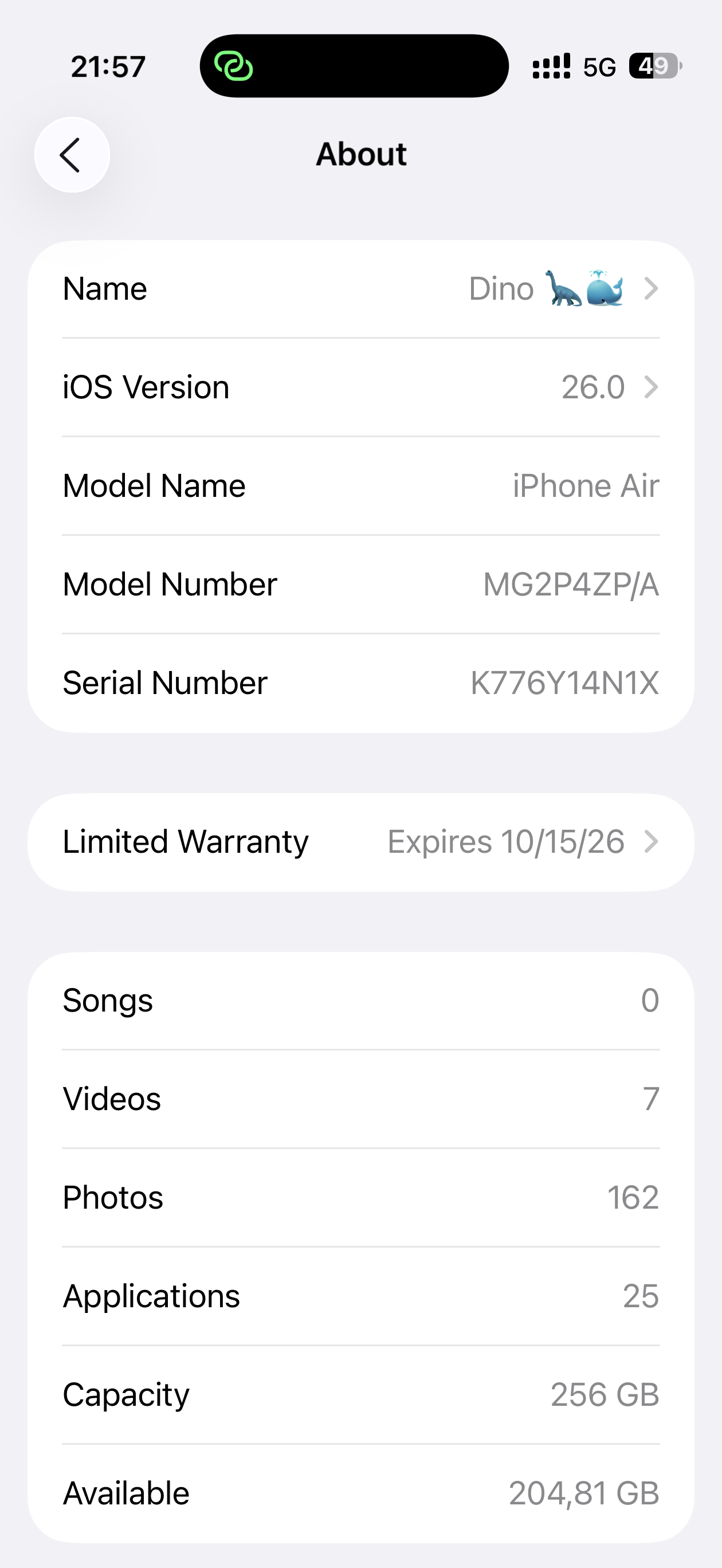Go back from the About screen

point(72,155)
